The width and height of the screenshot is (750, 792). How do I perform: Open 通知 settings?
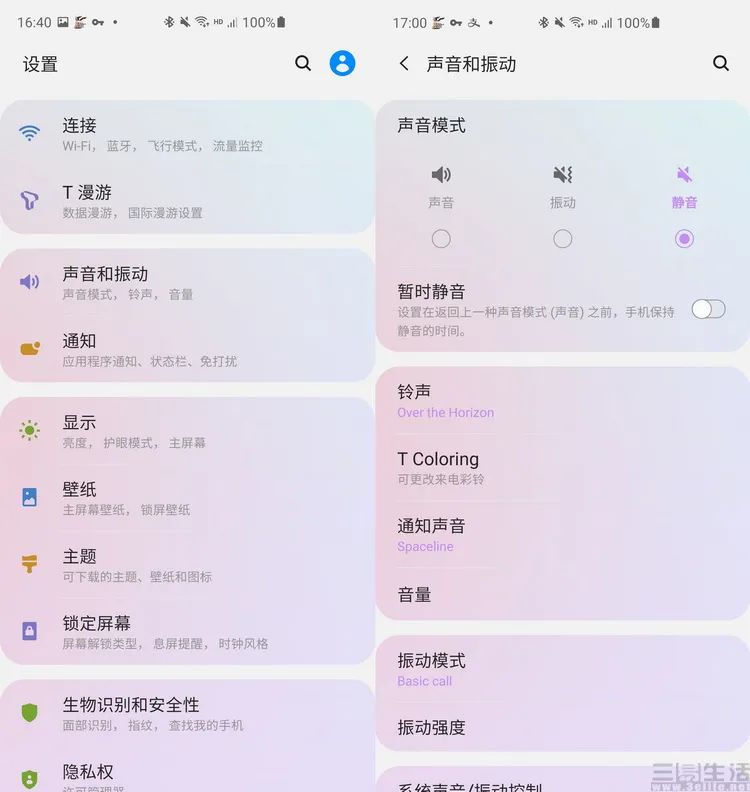187,350
